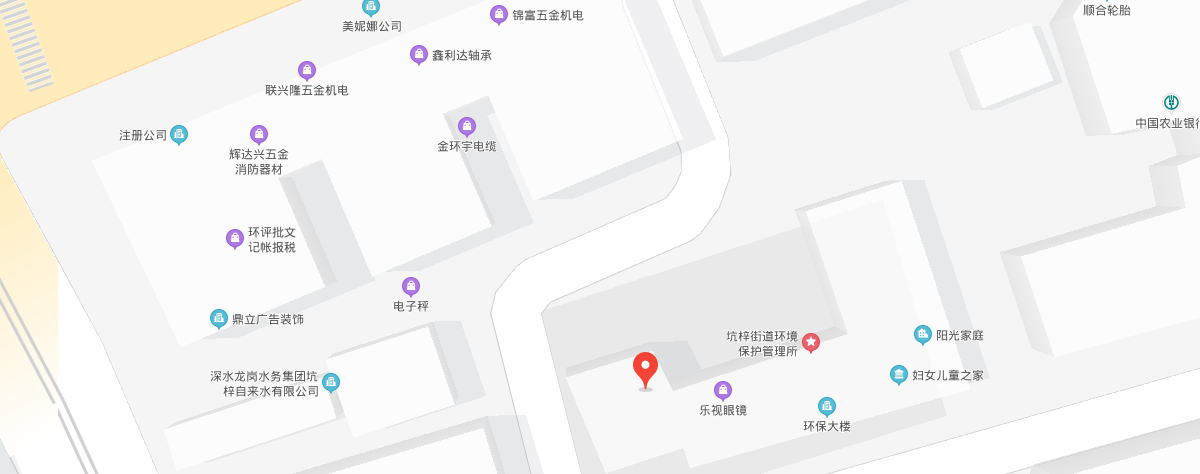Open the 鑫利达轴承 marker
Screen dimensions: 1200x474
[419, 54]
